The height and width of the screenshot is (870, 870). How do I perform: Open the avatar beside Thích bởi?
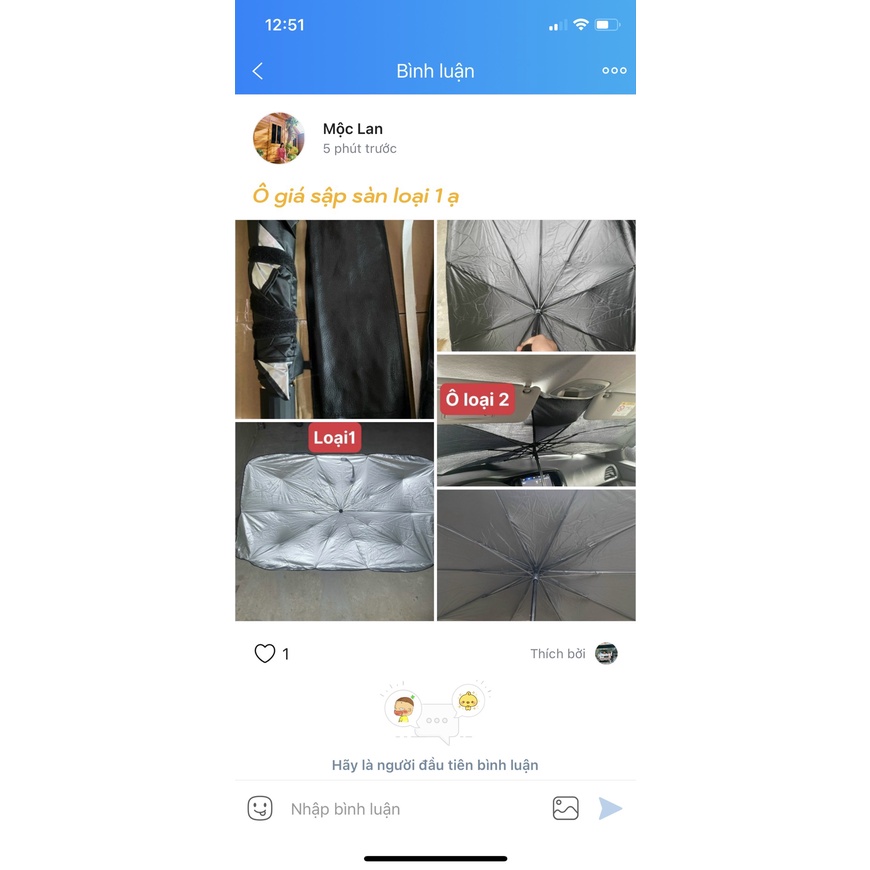606,654
